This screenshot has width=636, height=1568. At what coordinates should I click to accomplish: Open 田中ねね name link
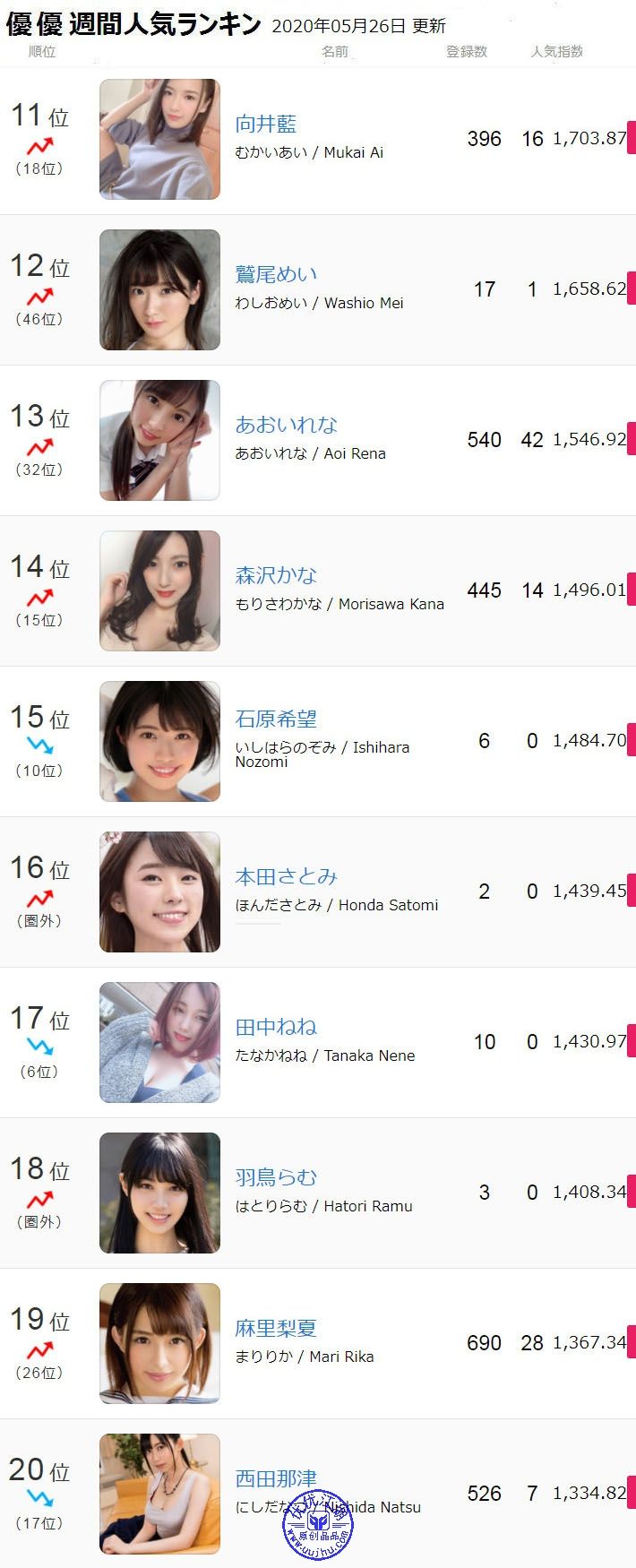click(x=276, y=1027)
